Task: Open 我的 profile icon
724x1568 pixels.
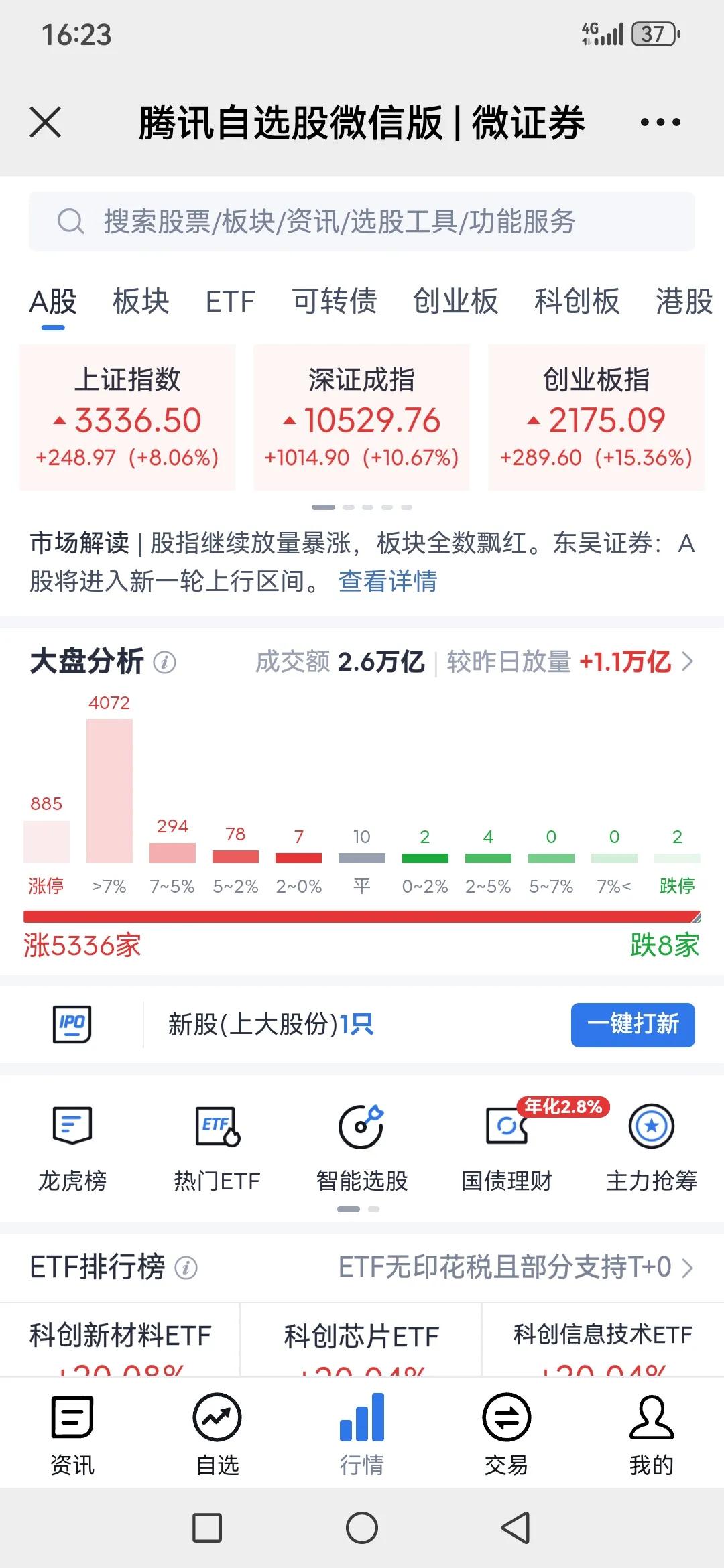Action: point(651,1419)
